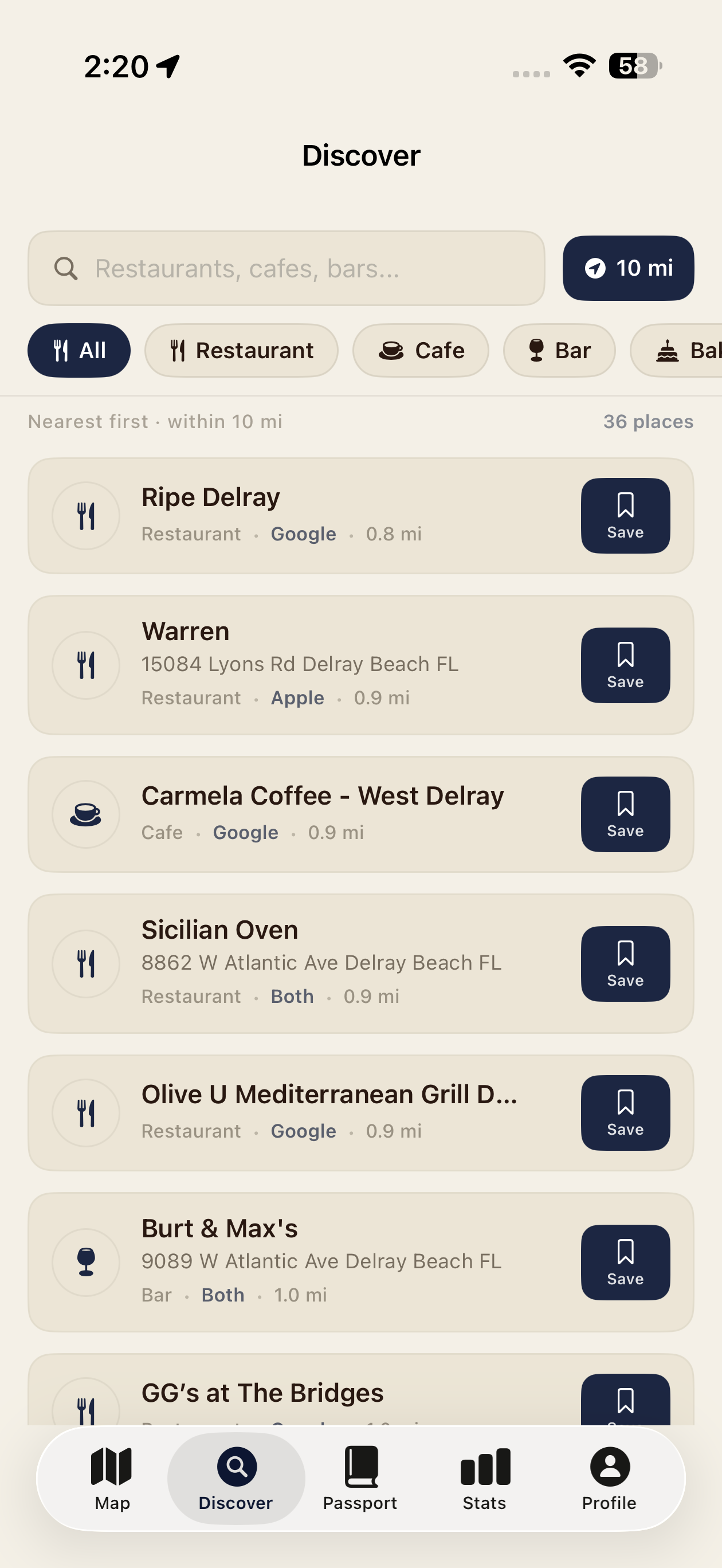Toggle the Bar category filter
The width and height of the screenshot is (722, 1568).
pos(559,350)
